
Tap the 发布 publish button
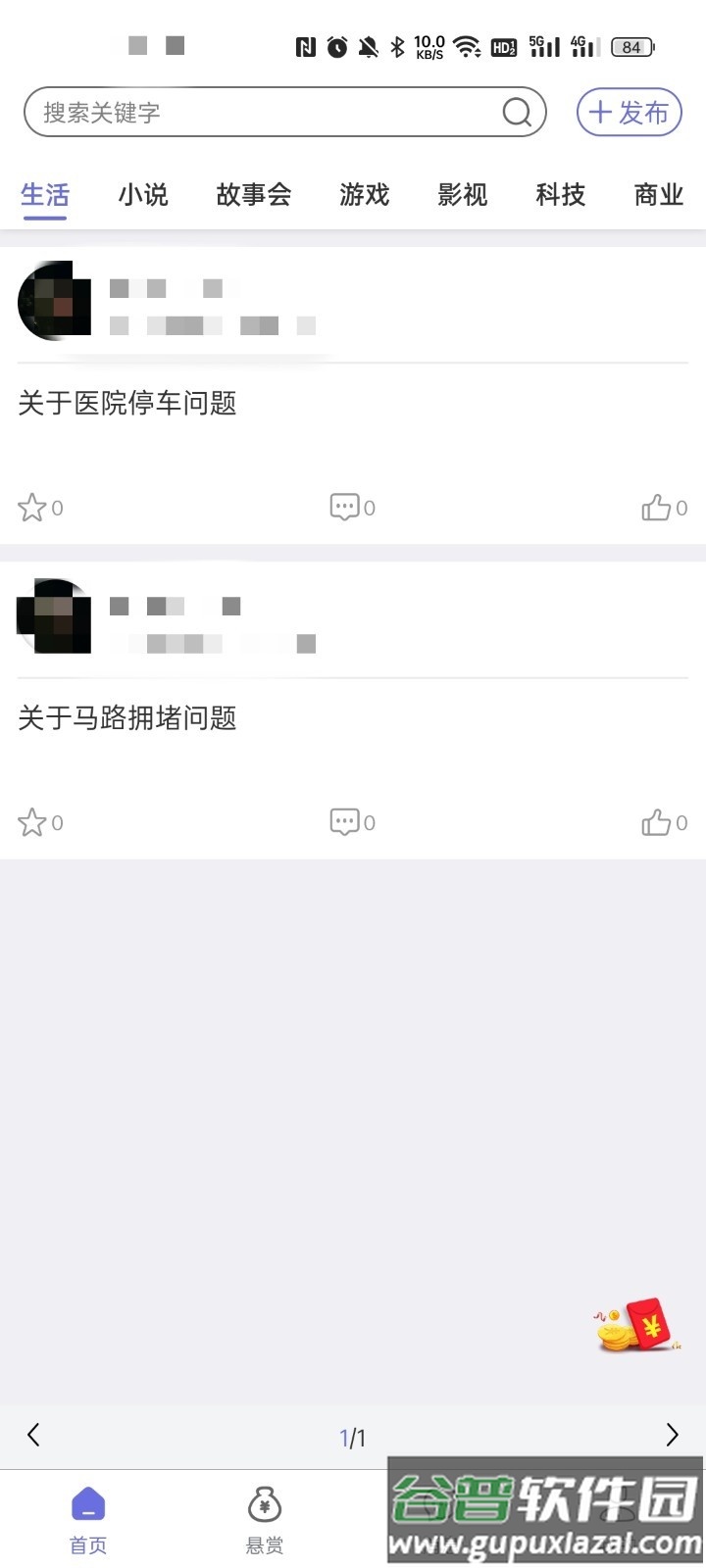tap(629, 112)
